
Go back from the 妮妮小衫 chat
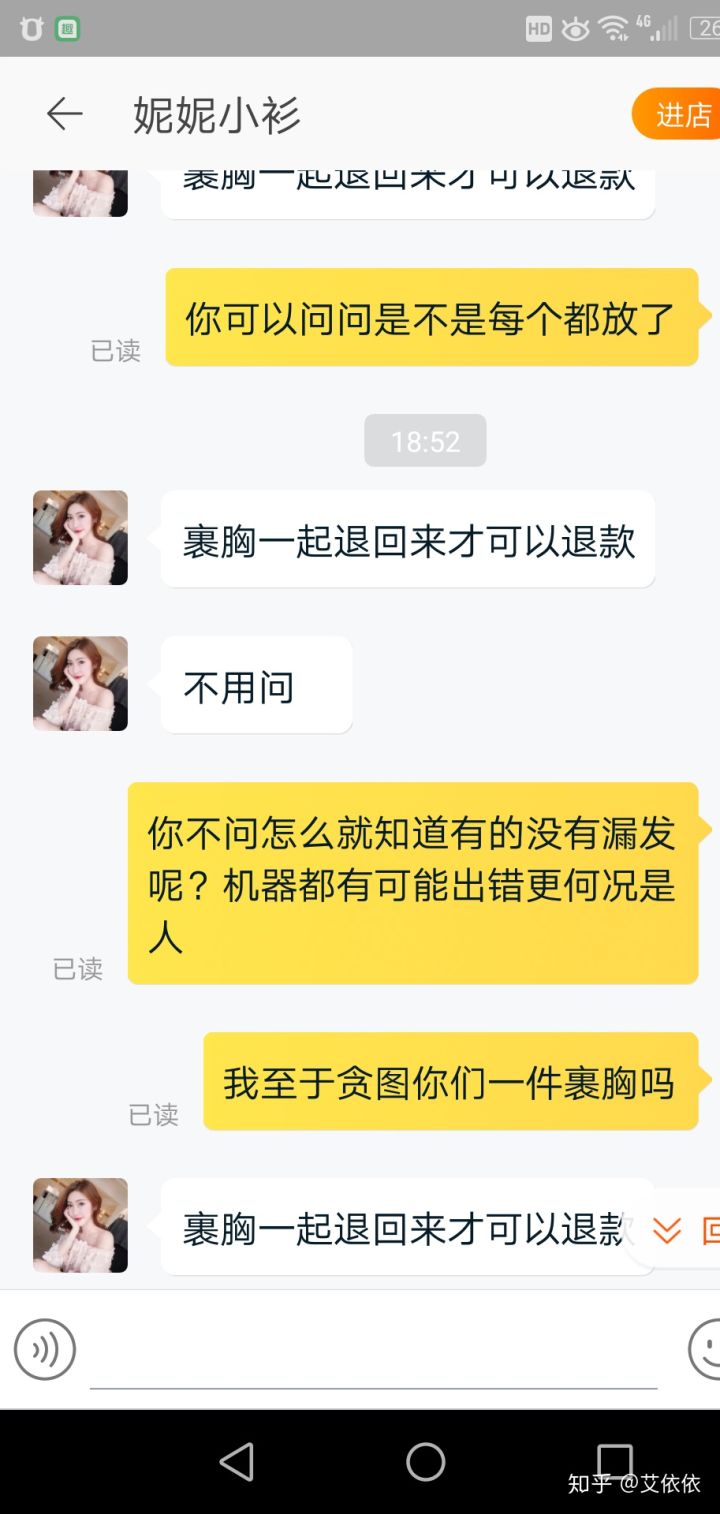(x=64, y=114)
